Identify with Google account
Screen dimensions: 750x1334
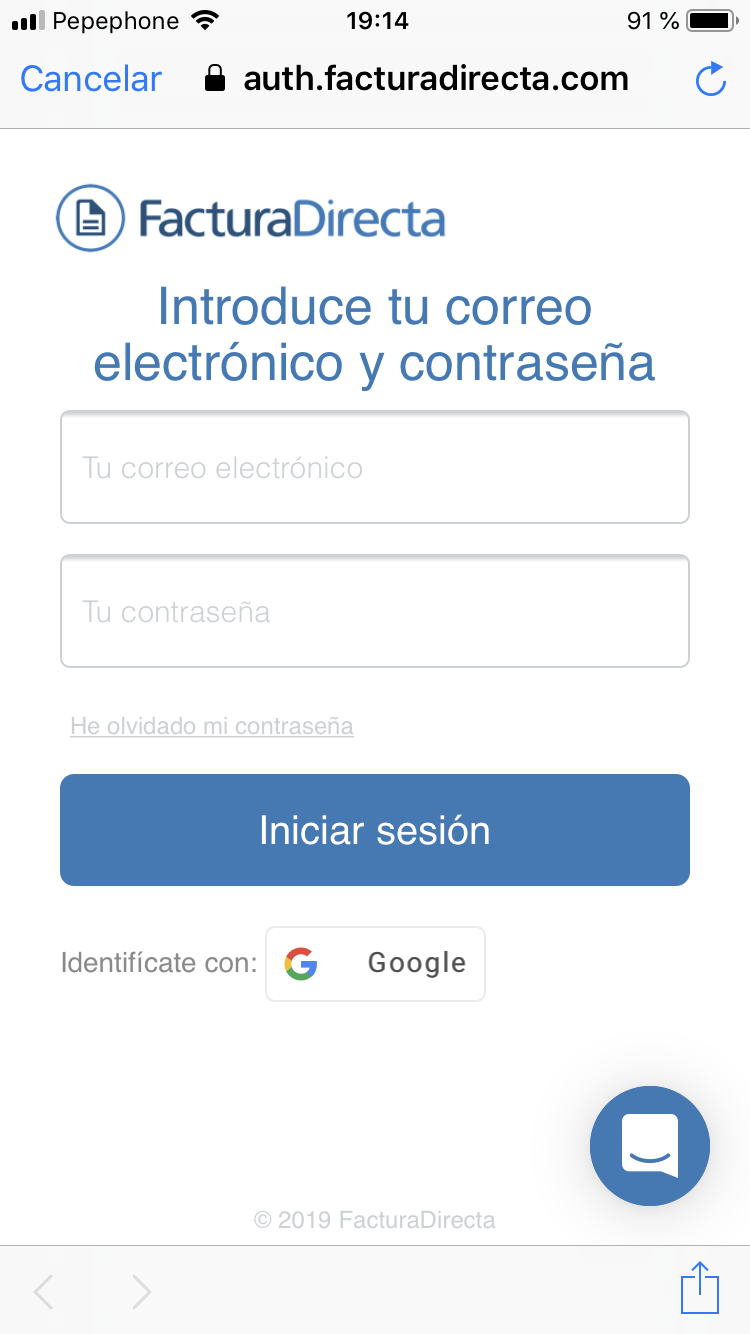click(375, 963)
